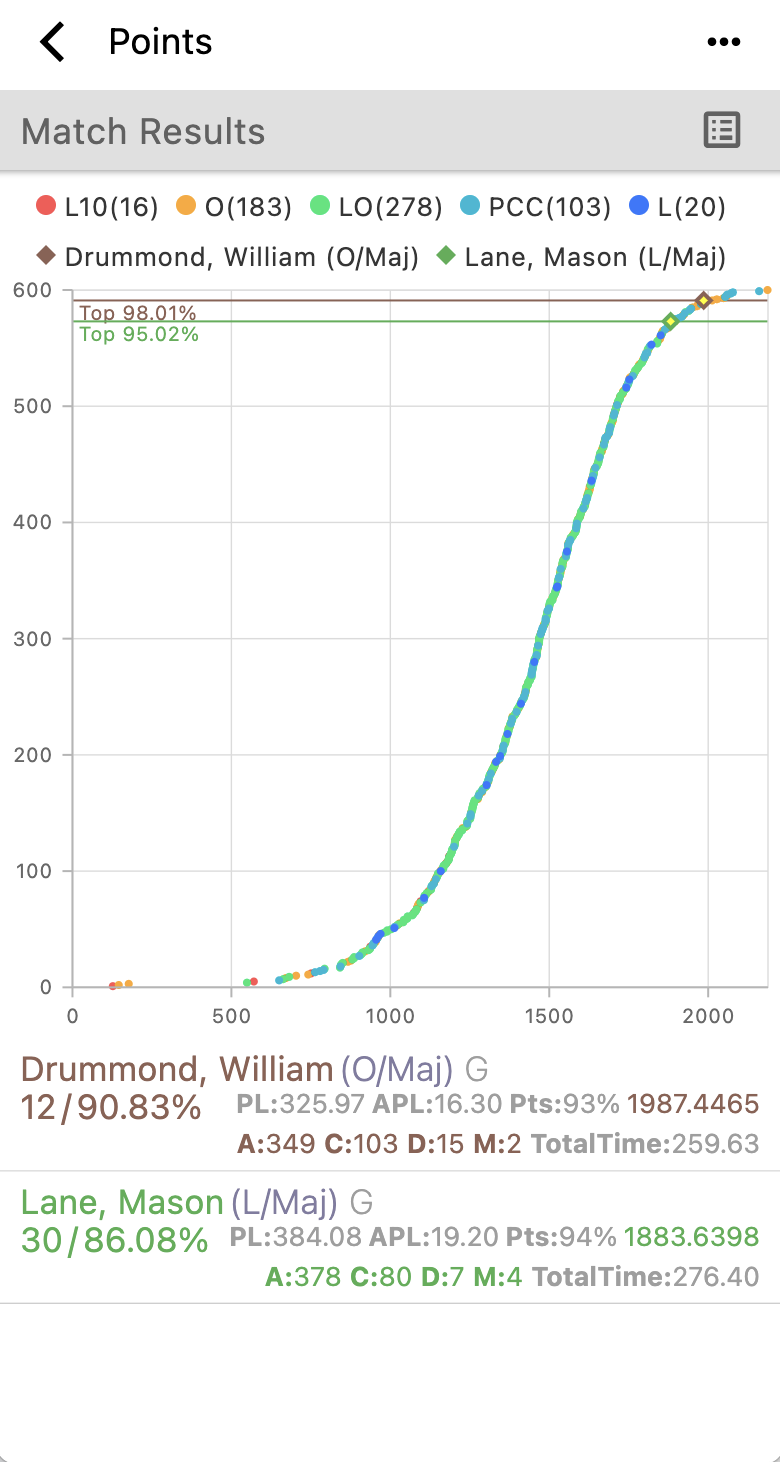Toggle the L10(16) legend series
The image size is (780, 1462).
pos(97,207)
